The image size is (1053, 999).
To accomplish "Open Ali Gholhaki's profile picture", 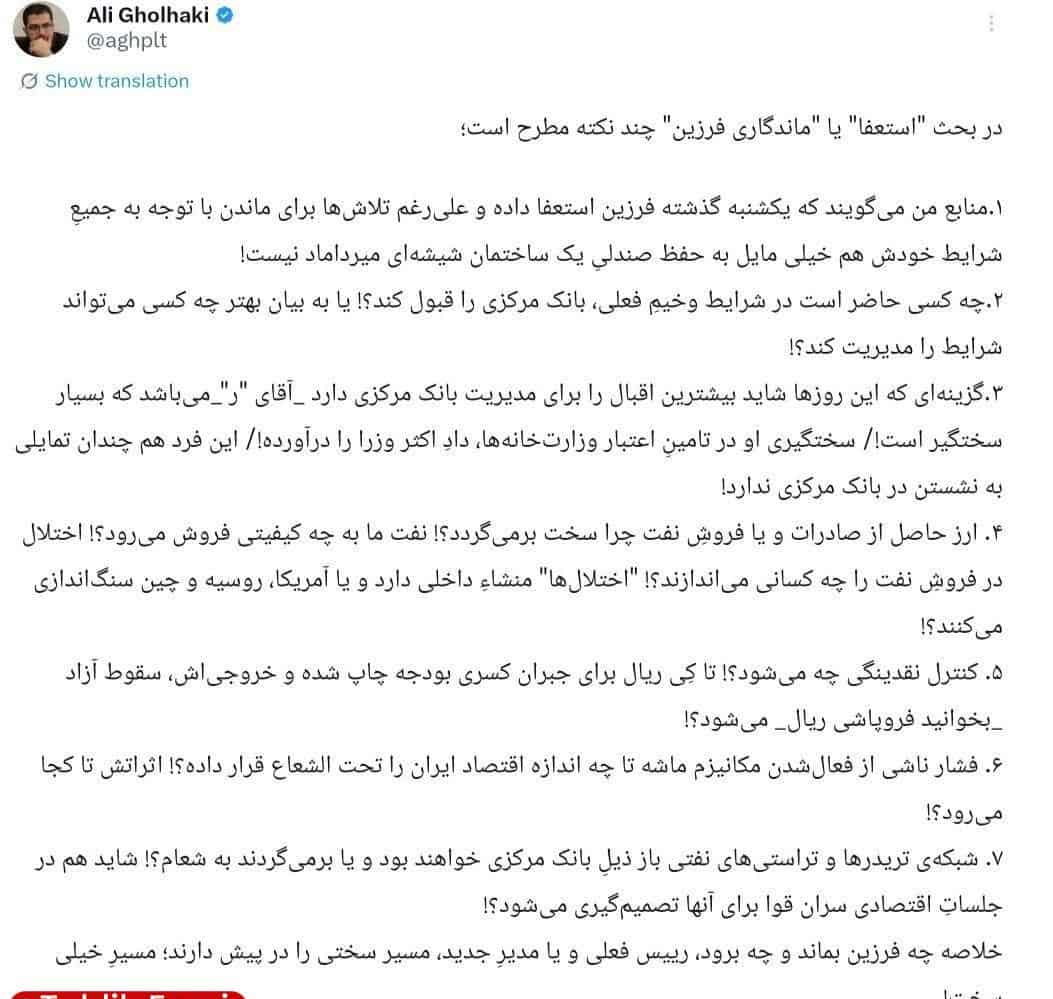I will [41, 29].
